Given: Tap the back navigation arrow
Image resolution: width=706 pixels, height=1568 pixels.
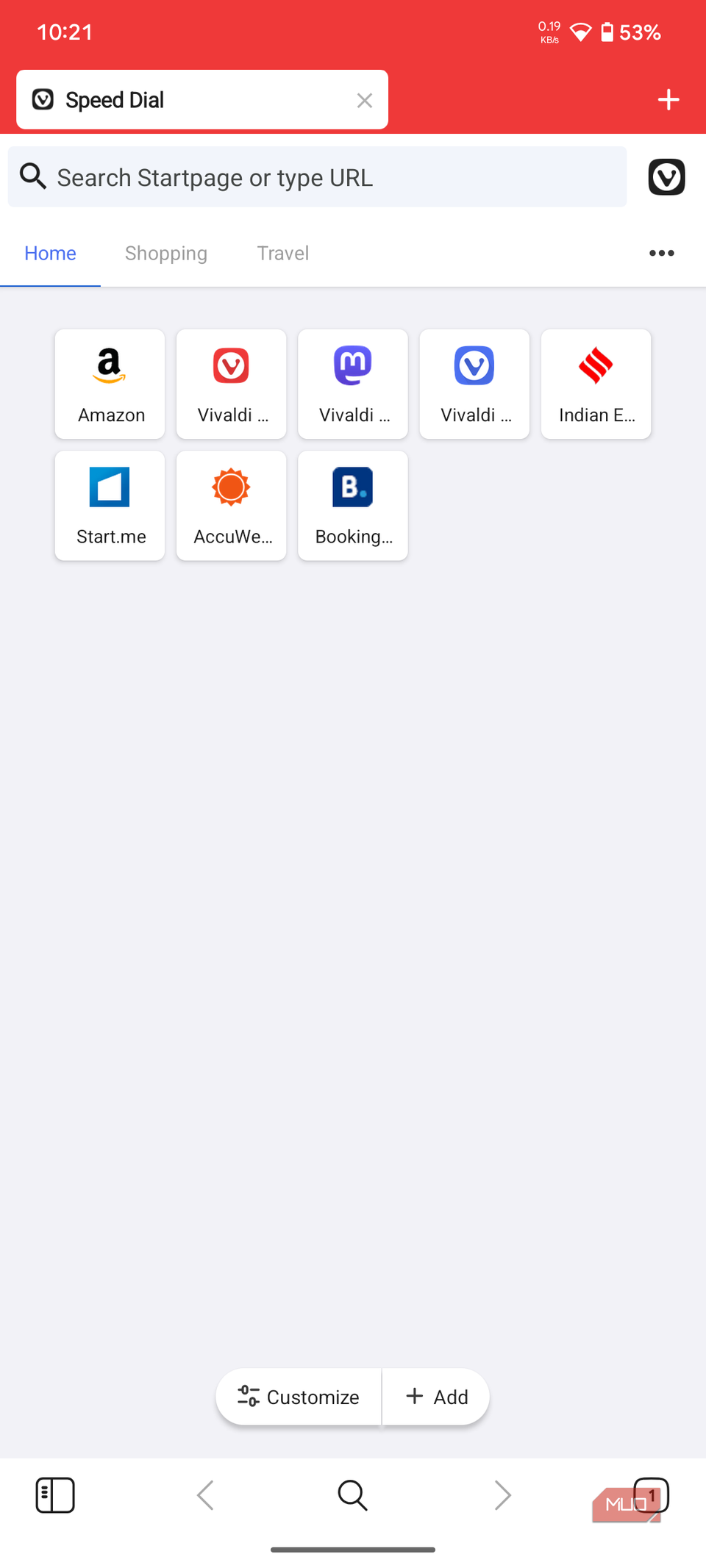Looking at the screenshot, I should pos(205,1494).
